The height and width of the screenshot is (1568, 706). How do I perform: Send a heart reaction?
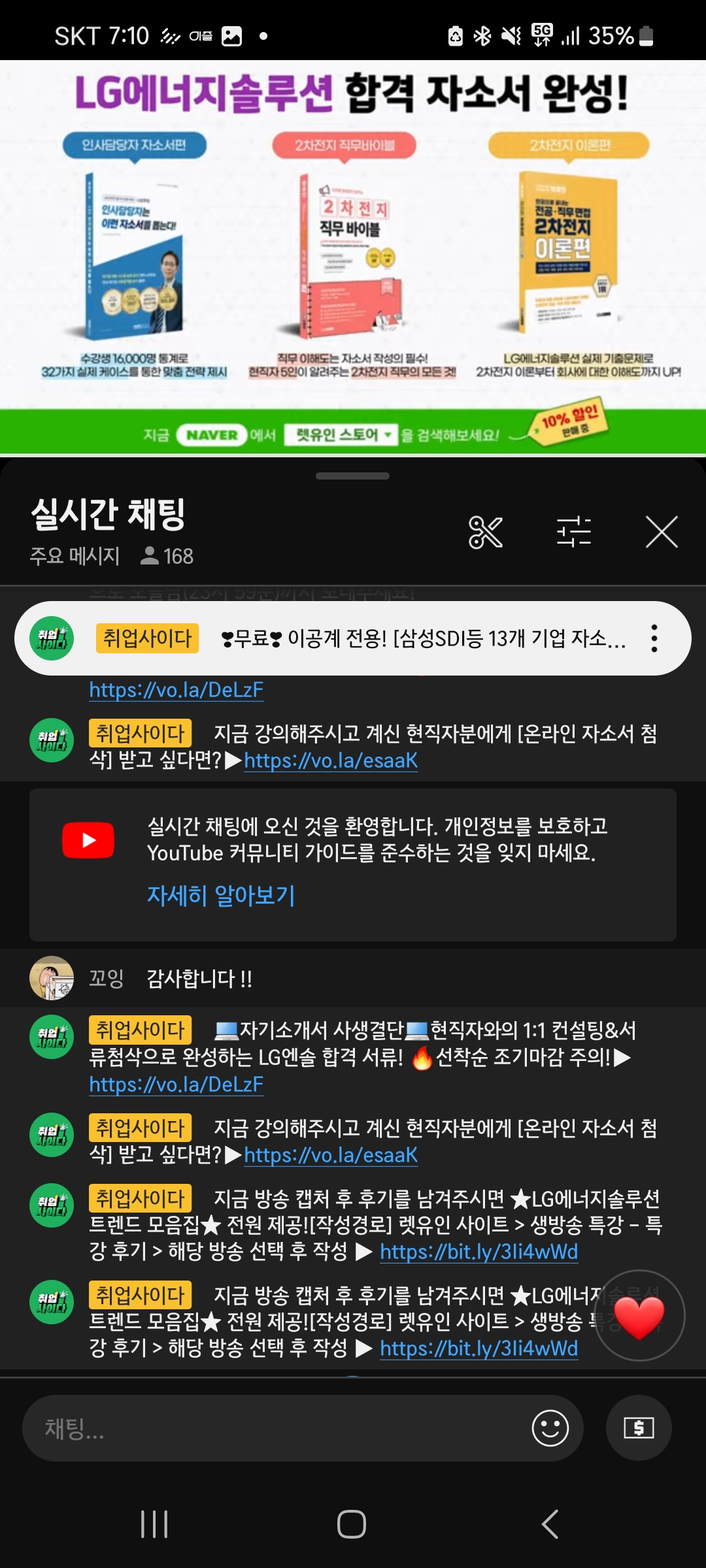639,1316
